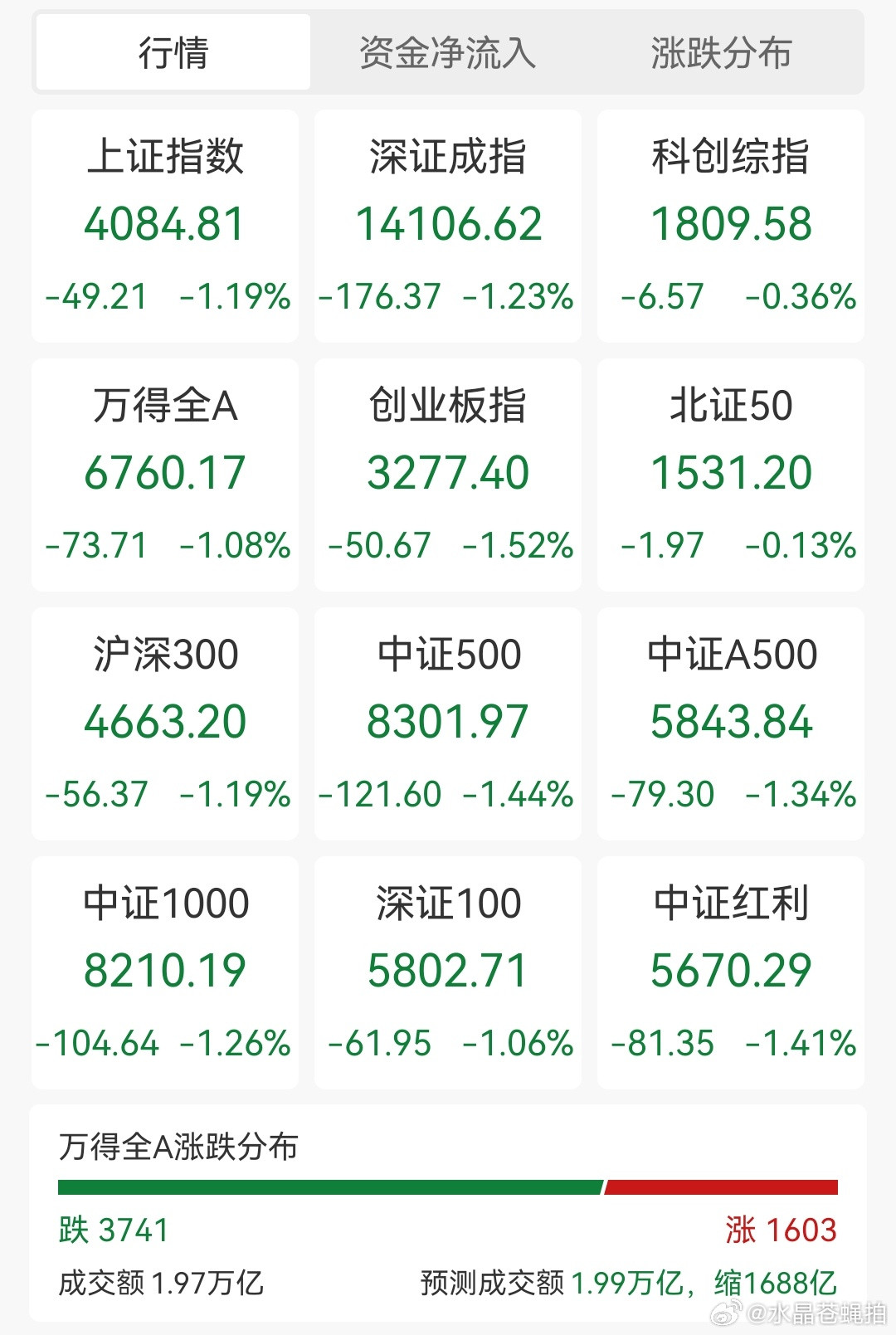
Task: Switch to the 资金净流入 tab
Action: 448,53
